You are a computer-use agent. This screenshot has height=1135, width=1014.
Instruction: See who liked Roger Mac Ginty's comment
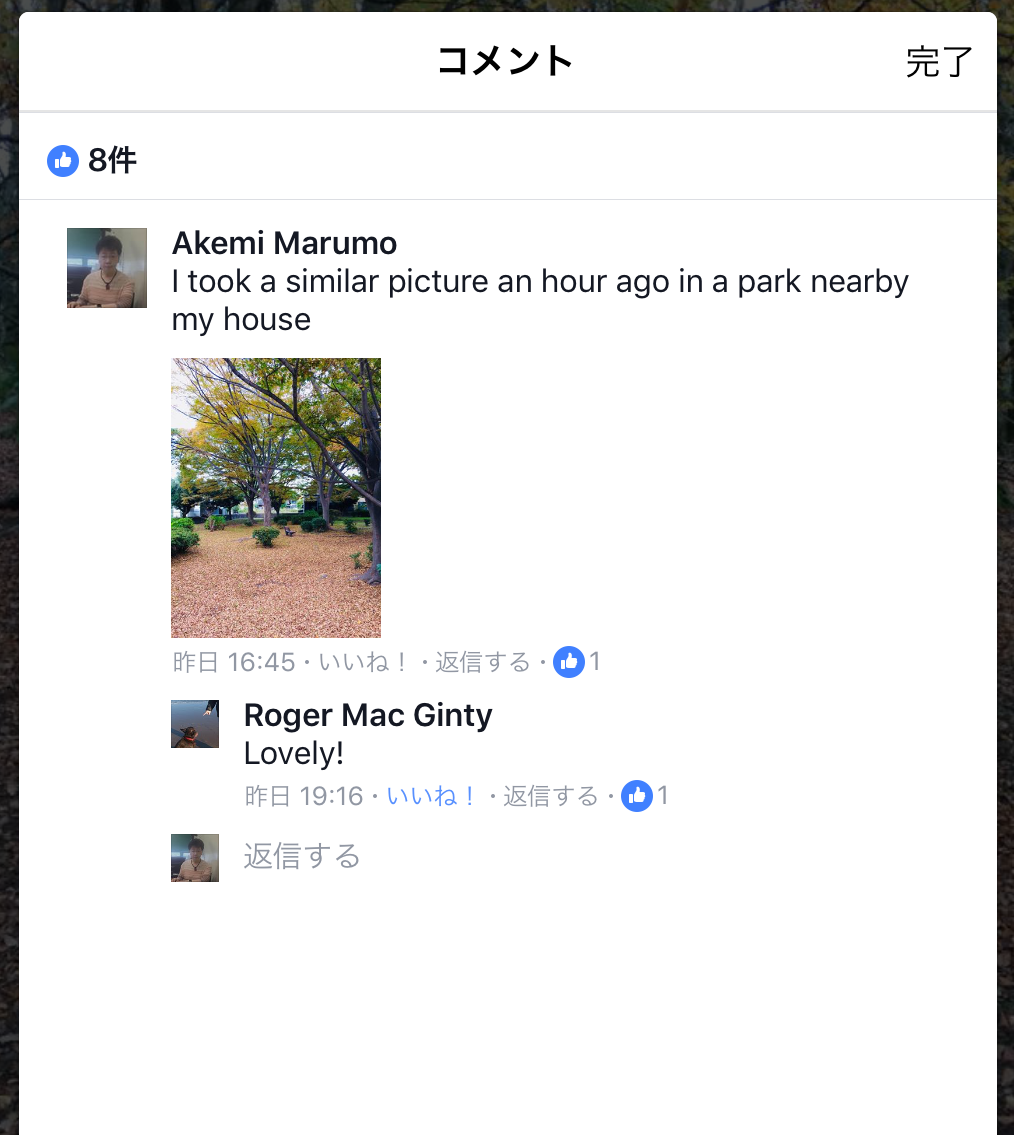[645, 796]
